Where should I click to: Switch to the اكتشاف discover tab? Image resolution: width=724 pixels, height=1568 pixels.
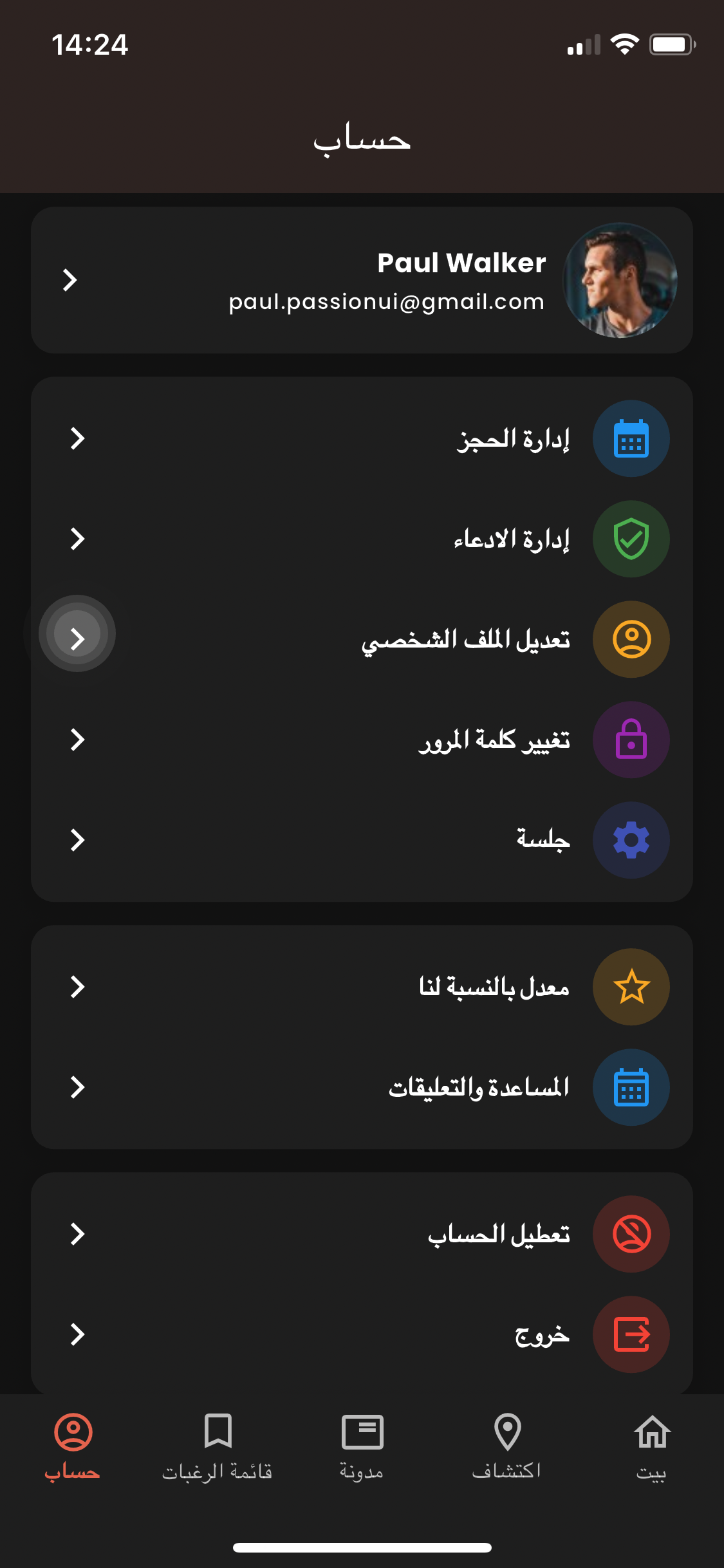point(506,1446)
